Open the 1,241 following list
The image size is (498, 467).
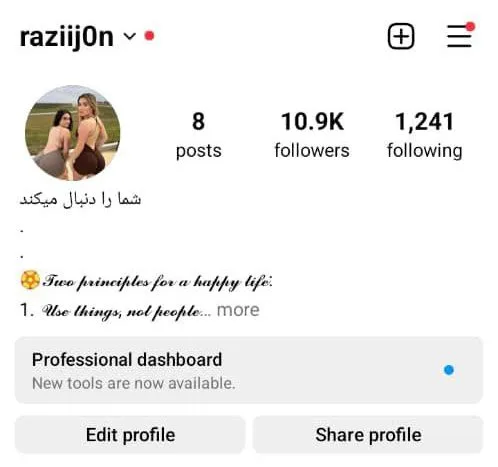tap(424, 135)
